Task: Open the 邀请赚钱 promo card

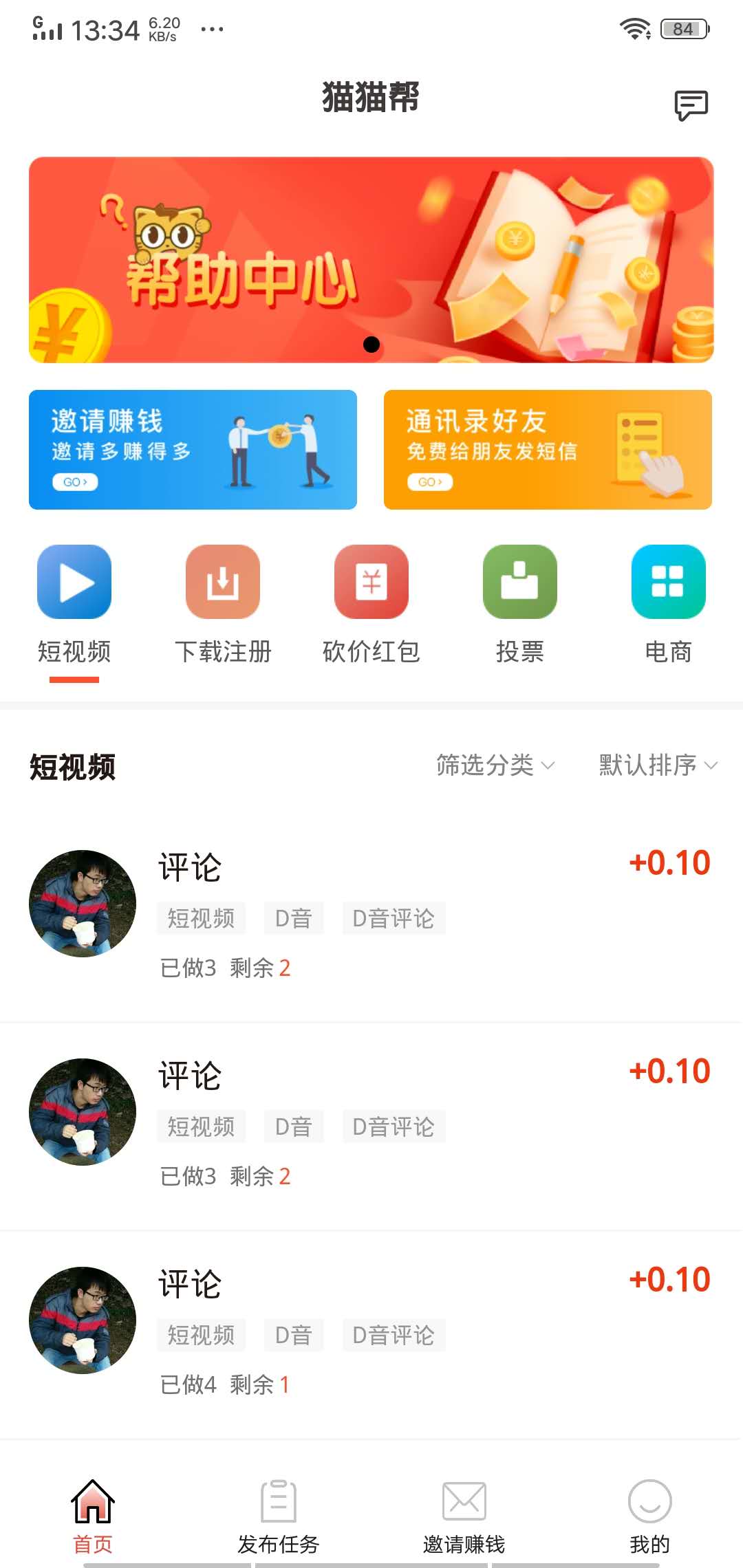Action: click(193, 450)
